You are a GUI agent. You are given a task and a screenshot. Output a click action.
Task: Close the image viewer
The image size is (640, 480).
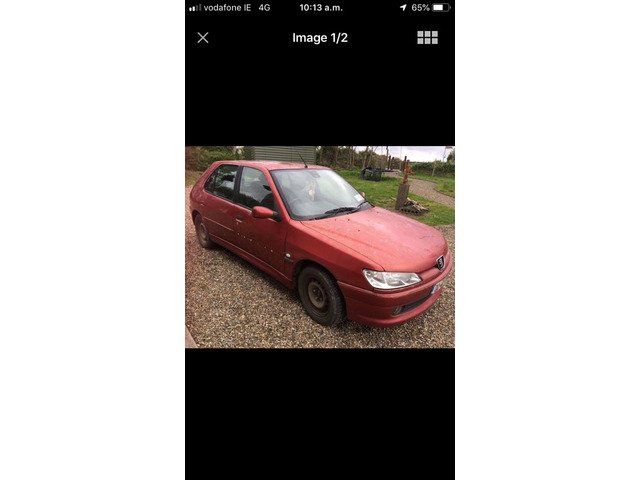(203, 38)
